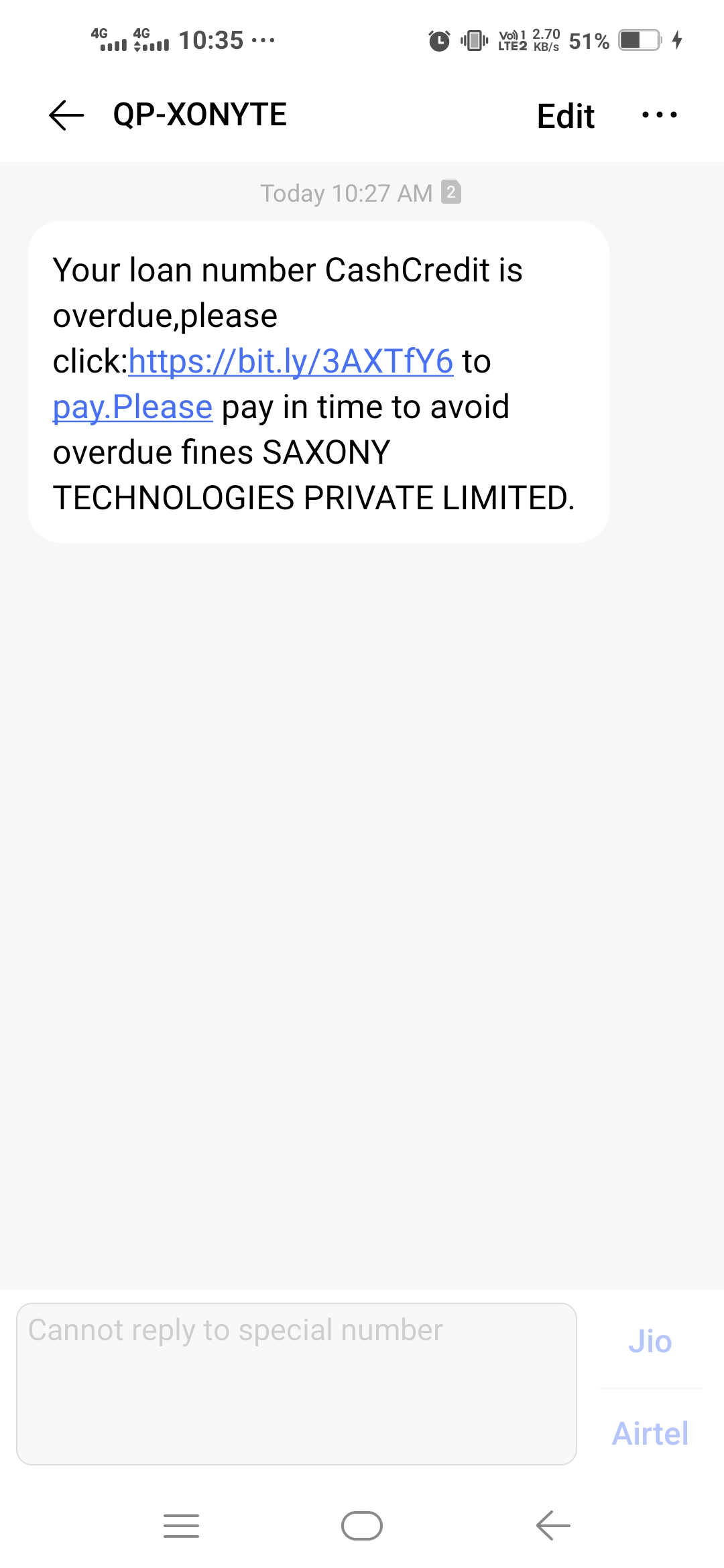
Task: Open the bit.ly/3AXTfY6 link
Action: click(x=291, y=362)
